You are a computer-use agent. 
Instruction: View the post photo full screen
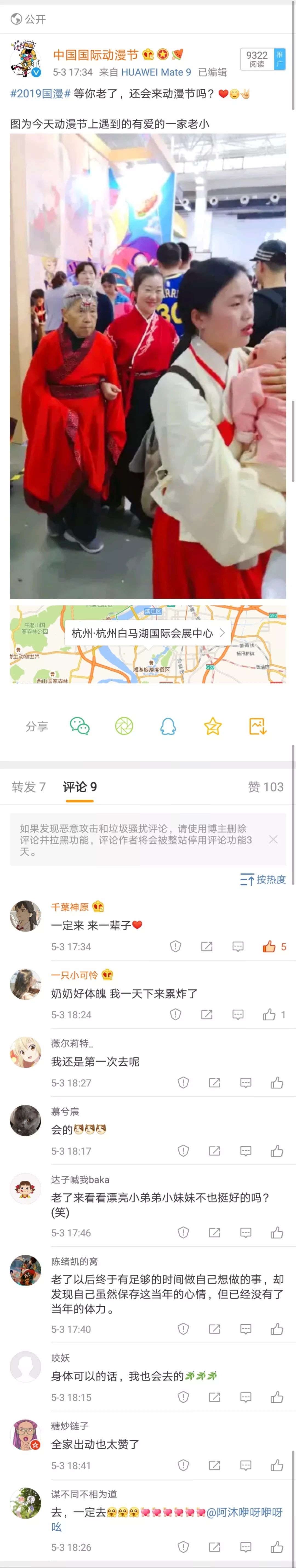click(148, 365)
